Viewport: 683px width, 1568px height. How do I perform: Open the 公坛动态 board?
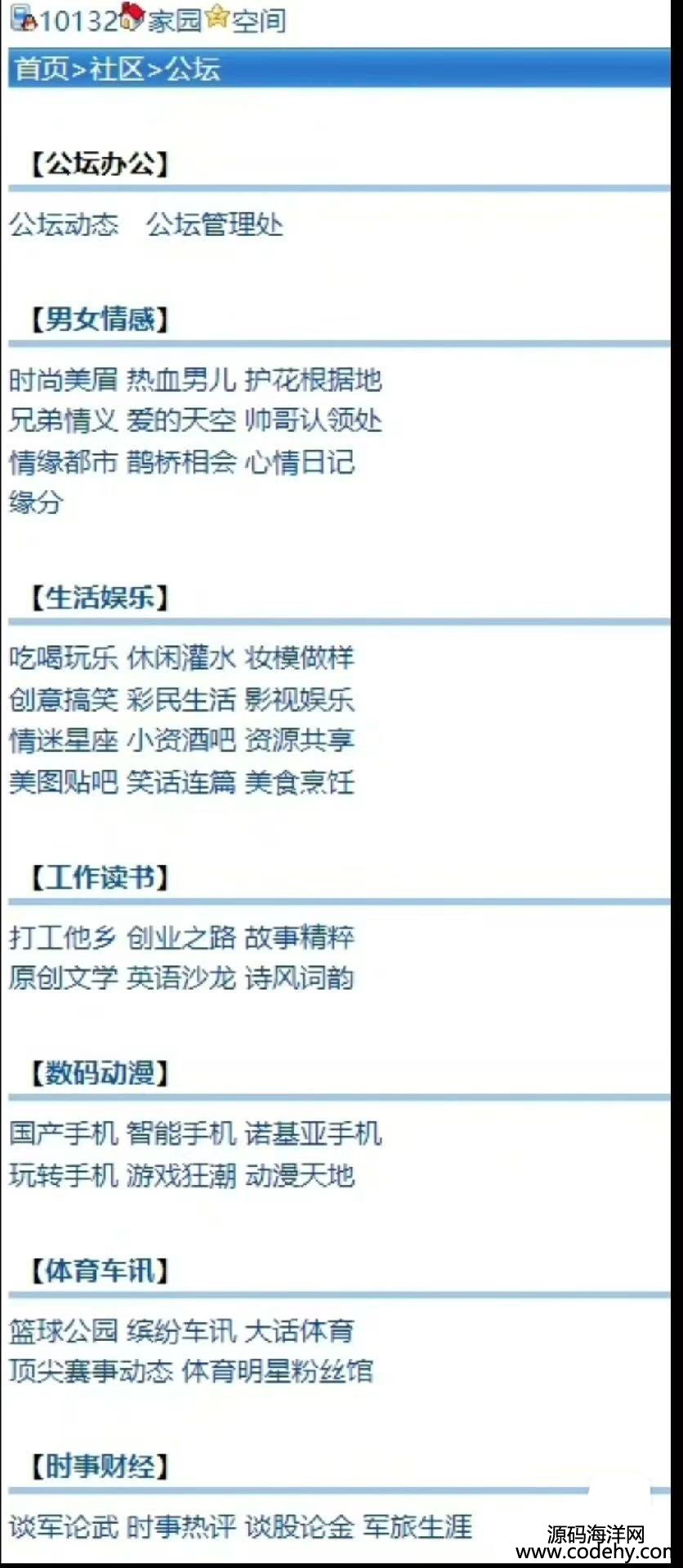click(x=64, y=224)
